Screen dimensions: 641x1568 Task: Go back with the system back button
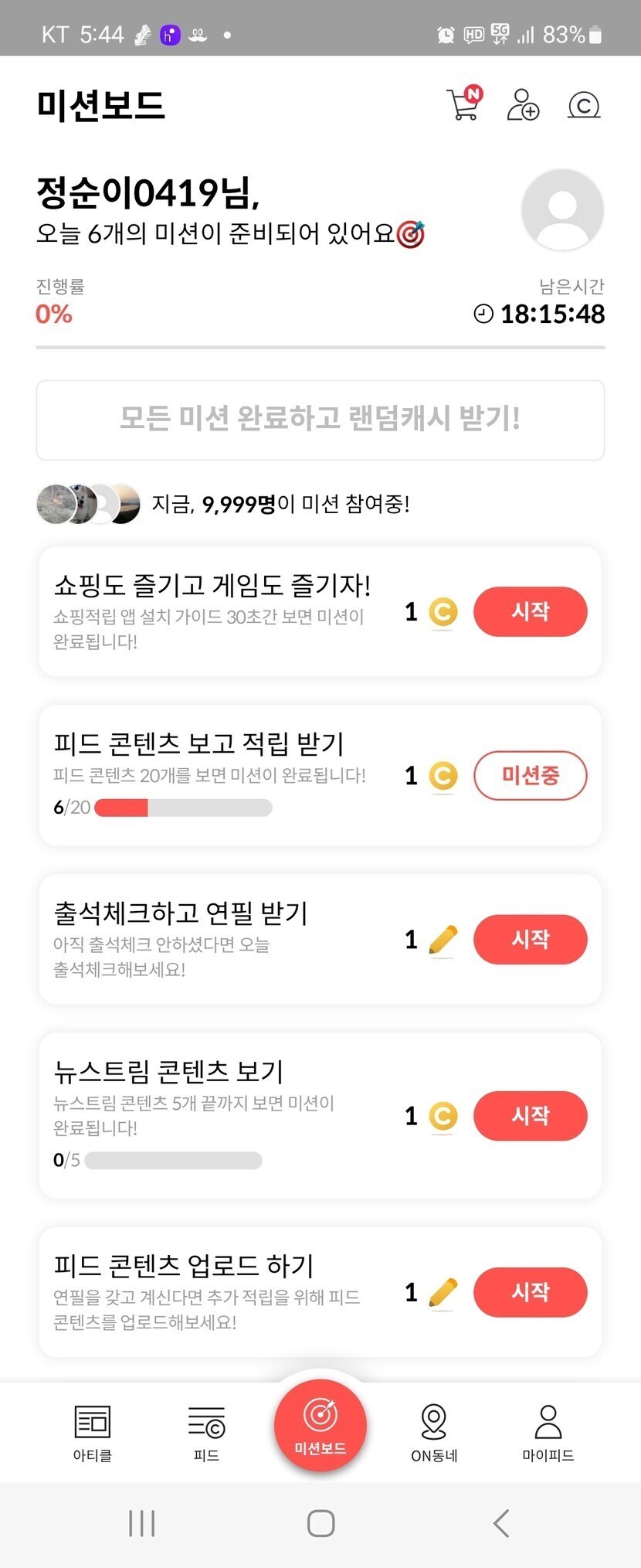500,1523
